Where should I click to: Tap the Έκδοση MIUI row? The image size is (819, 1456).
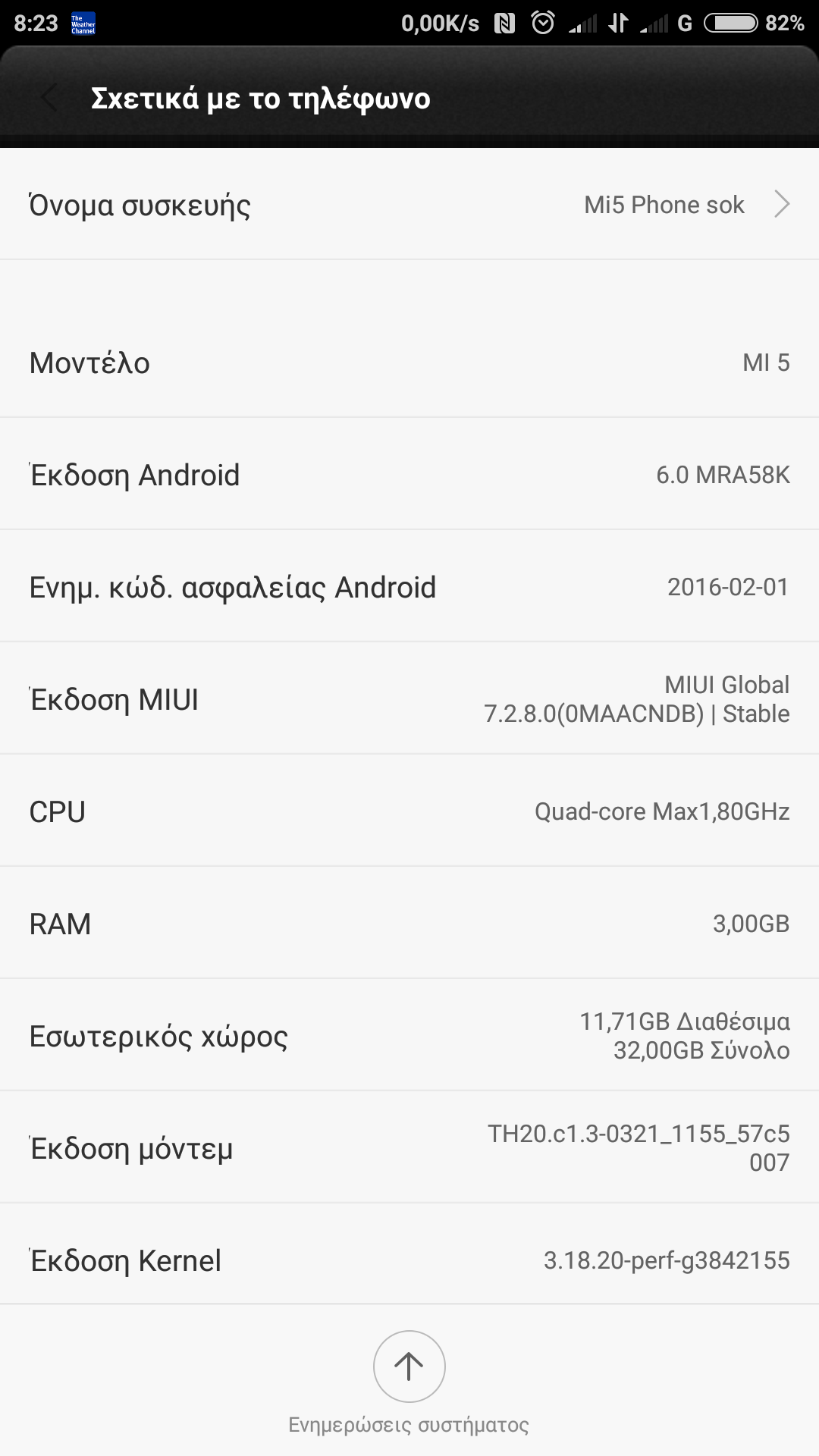pyautogui.click(x=409, y=699)
